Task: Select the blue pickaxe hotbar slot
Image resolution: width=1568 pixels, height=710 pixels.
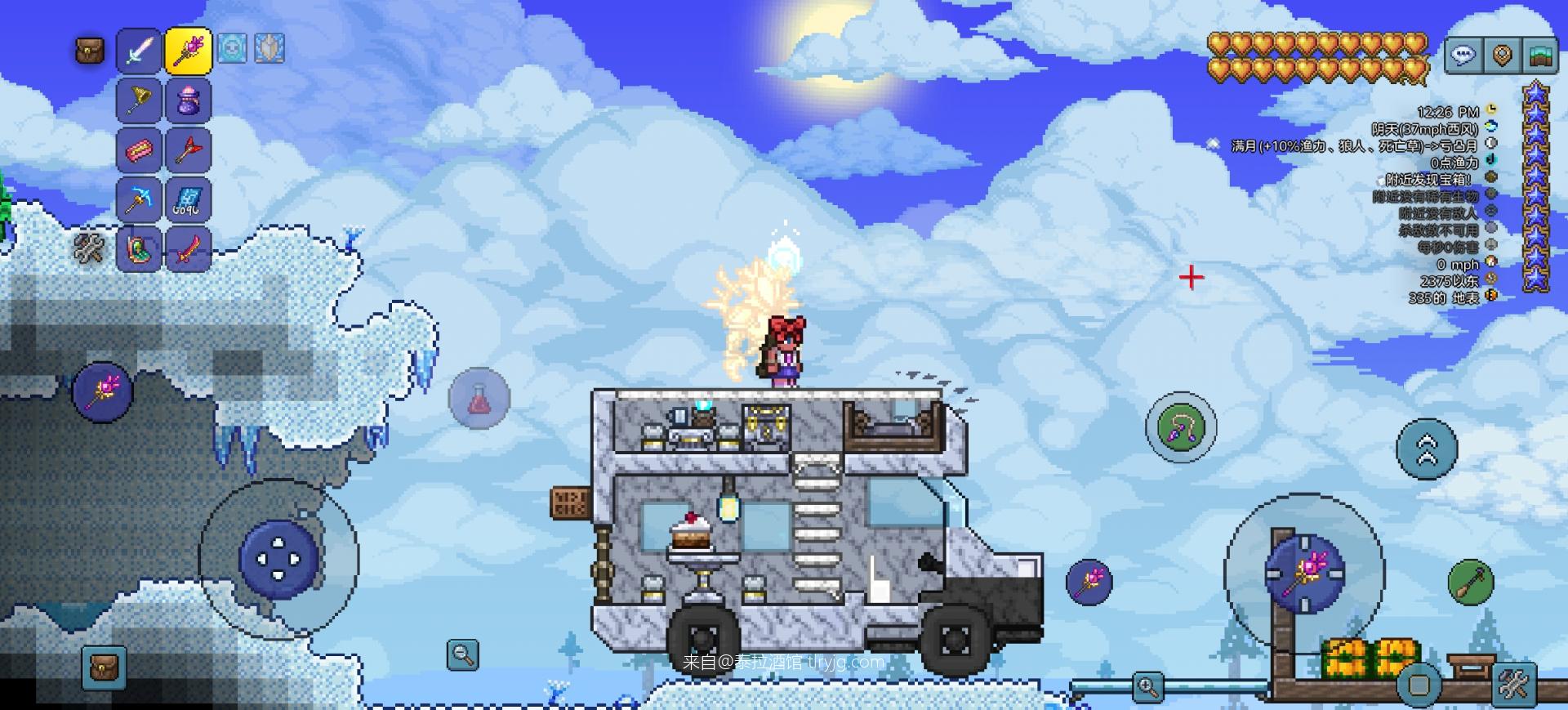Action: 139,200
